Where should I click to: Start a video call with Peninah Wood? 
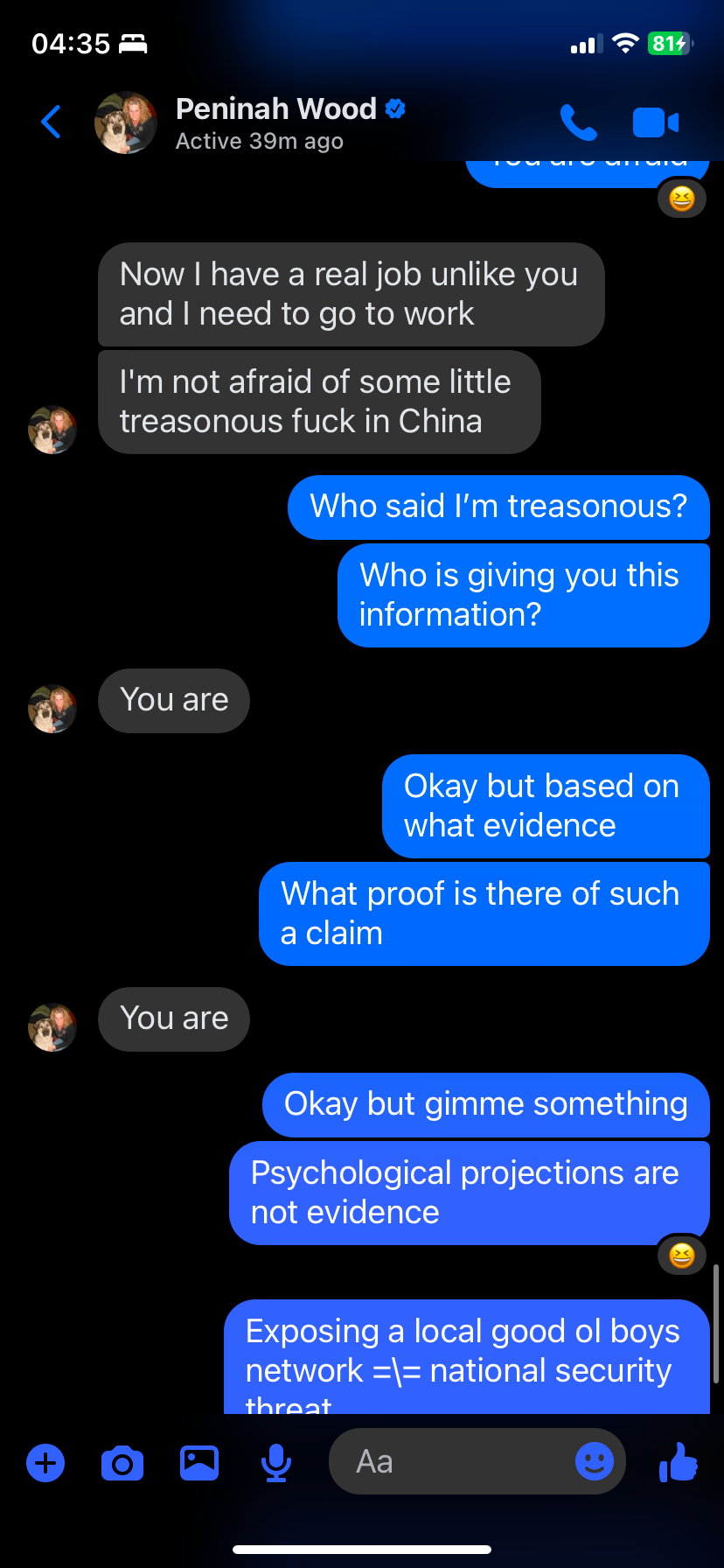(x=655, y=122)
